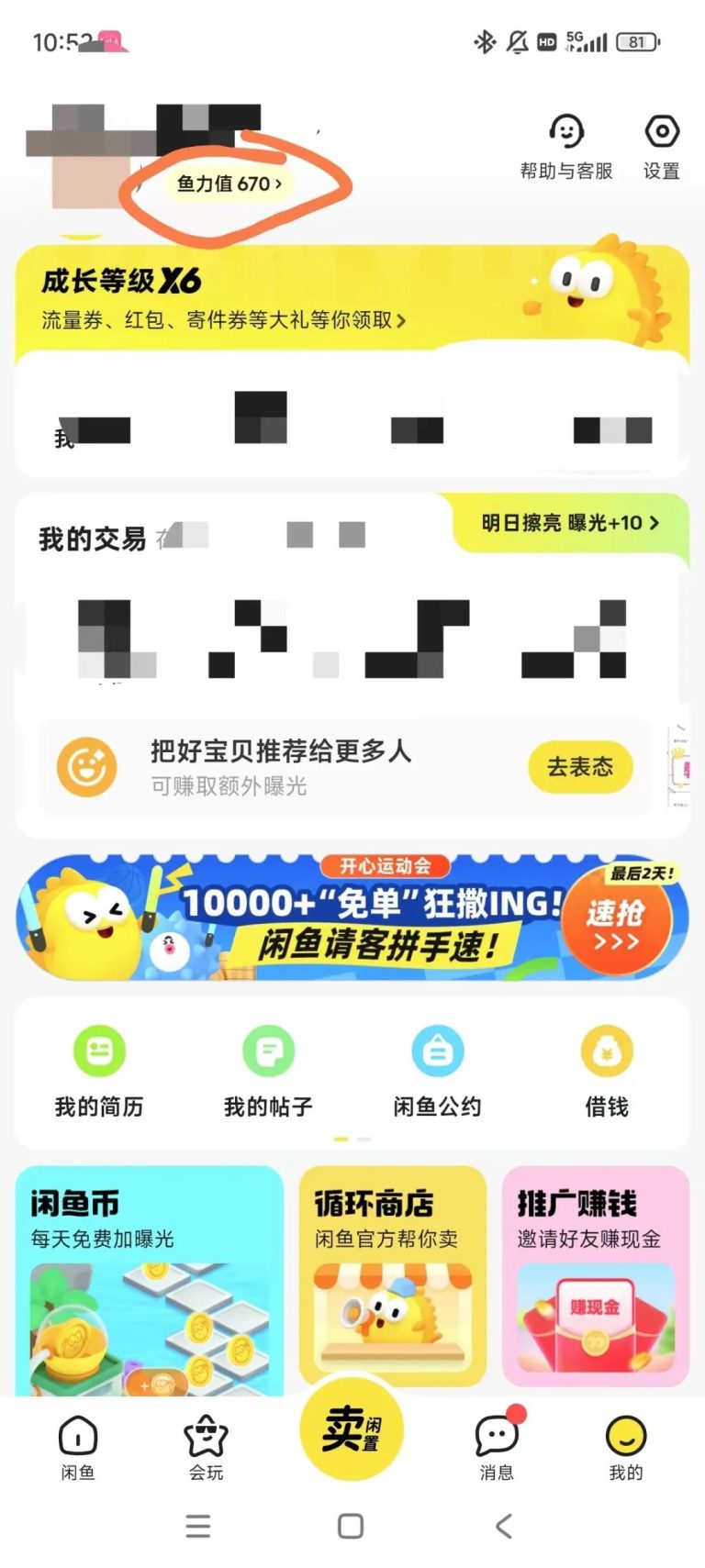Open 我的简历
The height and width of the screenshot is (1568, 705).
tap(99, 1072)
